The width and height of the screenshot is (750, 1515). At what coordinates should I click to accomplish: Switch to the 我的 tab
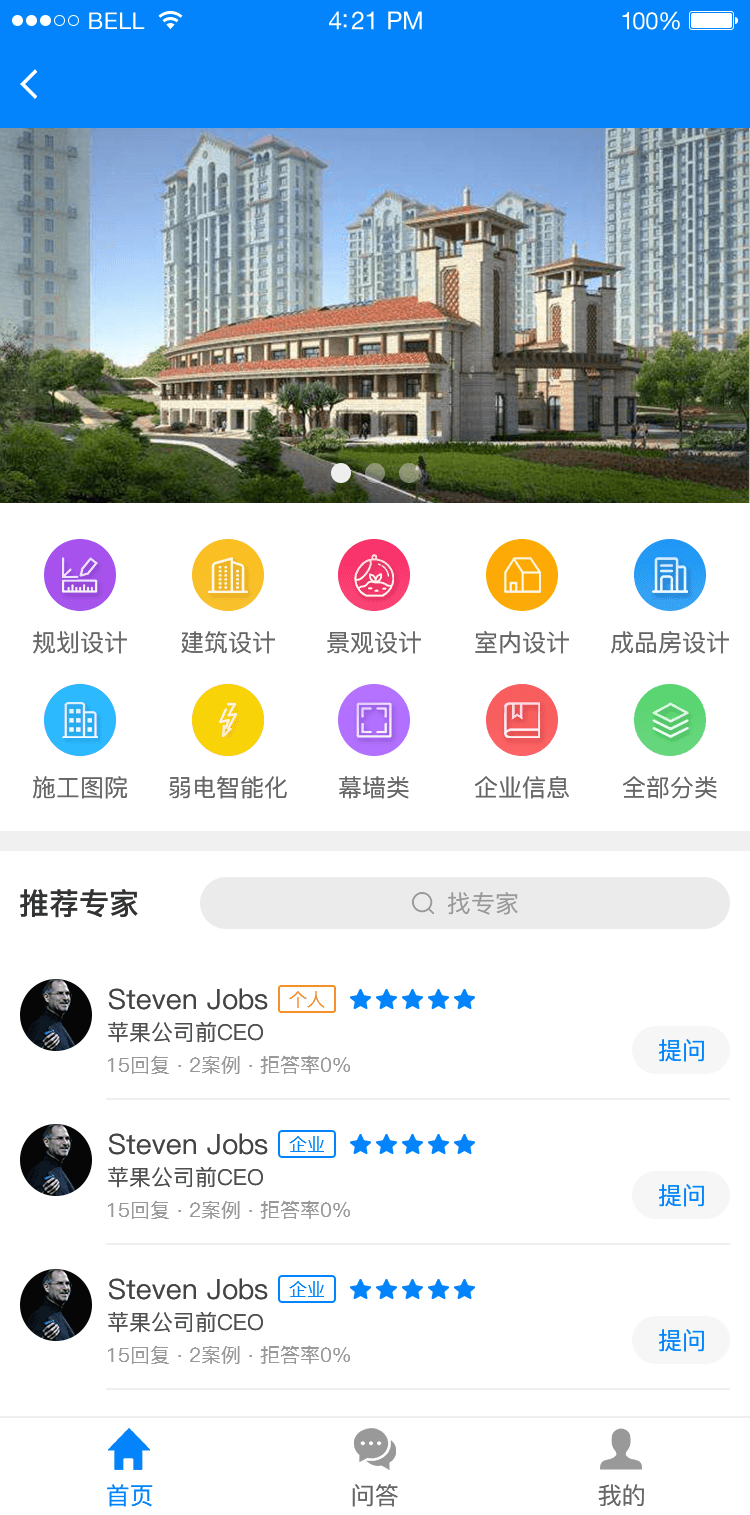coord(621,1468)
